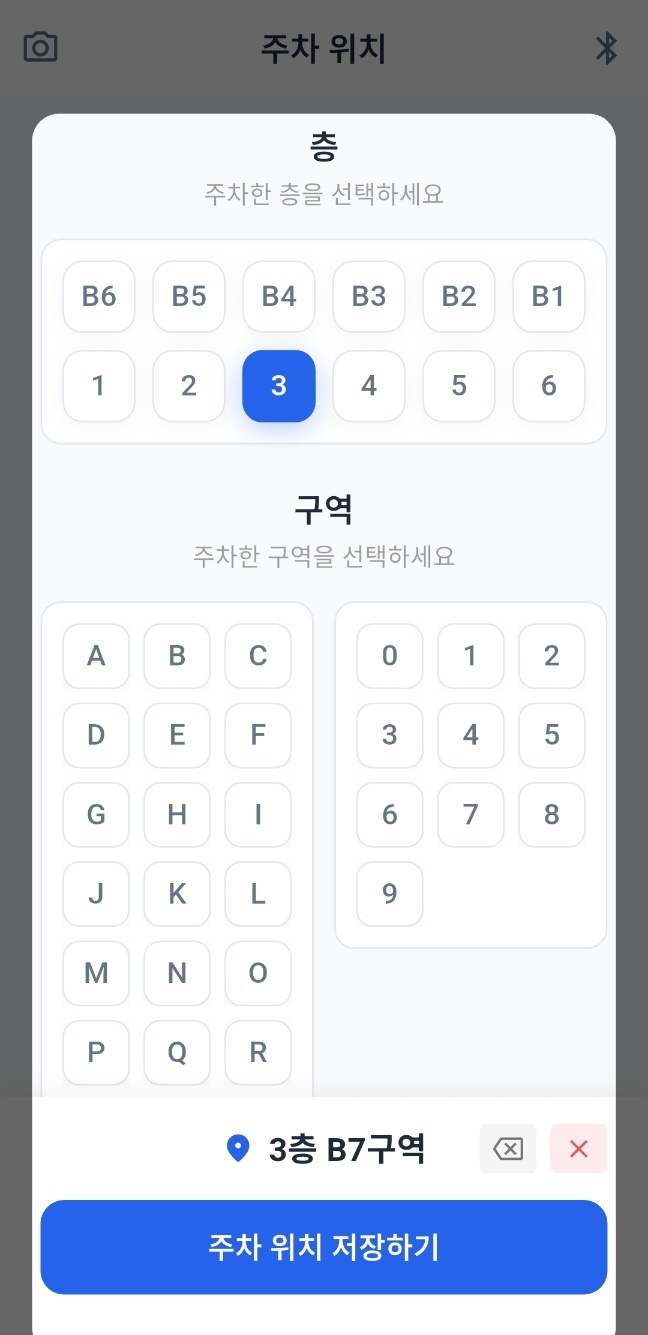Pick zone letter B
Screen dimensions: 648x1335
tap(177, 656)
